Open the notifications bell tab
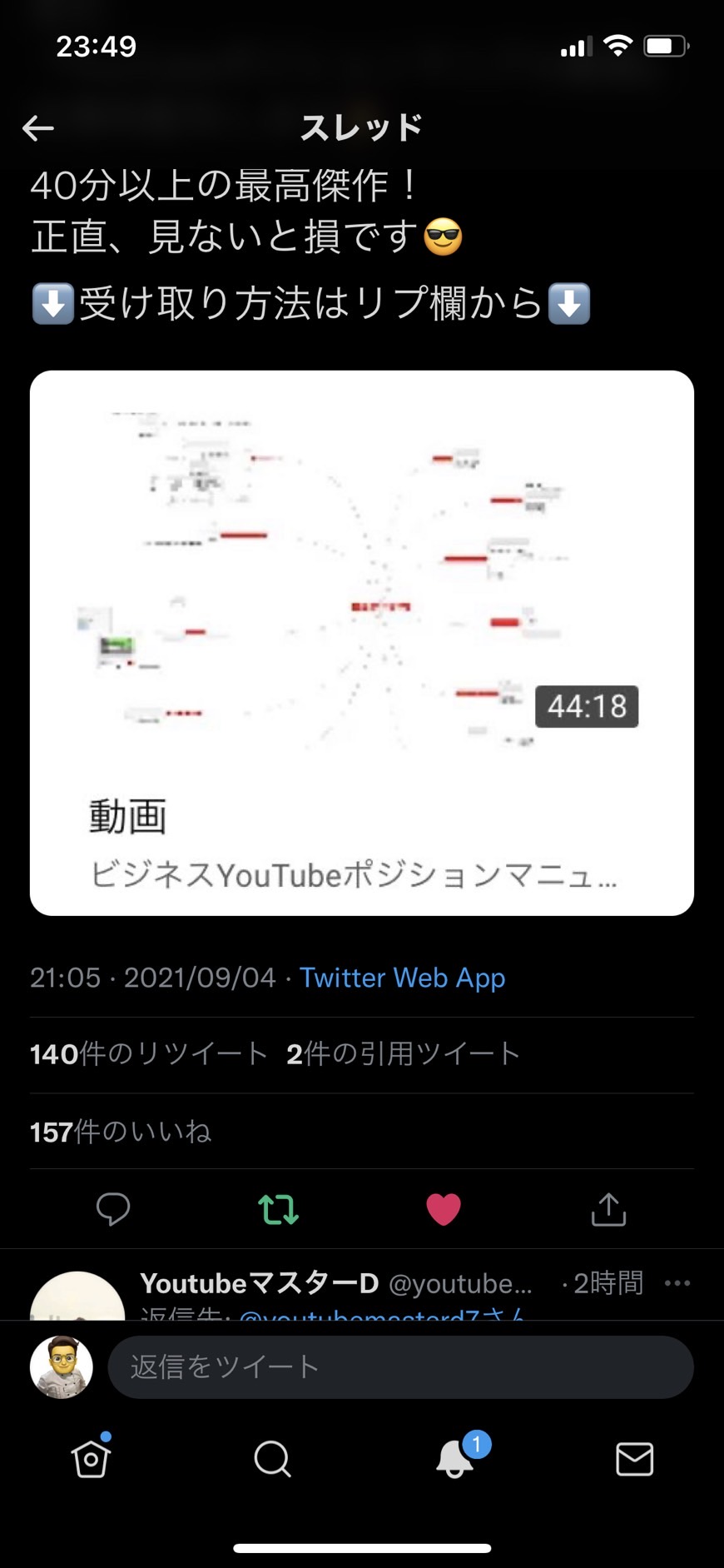724x1568 pixels. point(456,1457)
